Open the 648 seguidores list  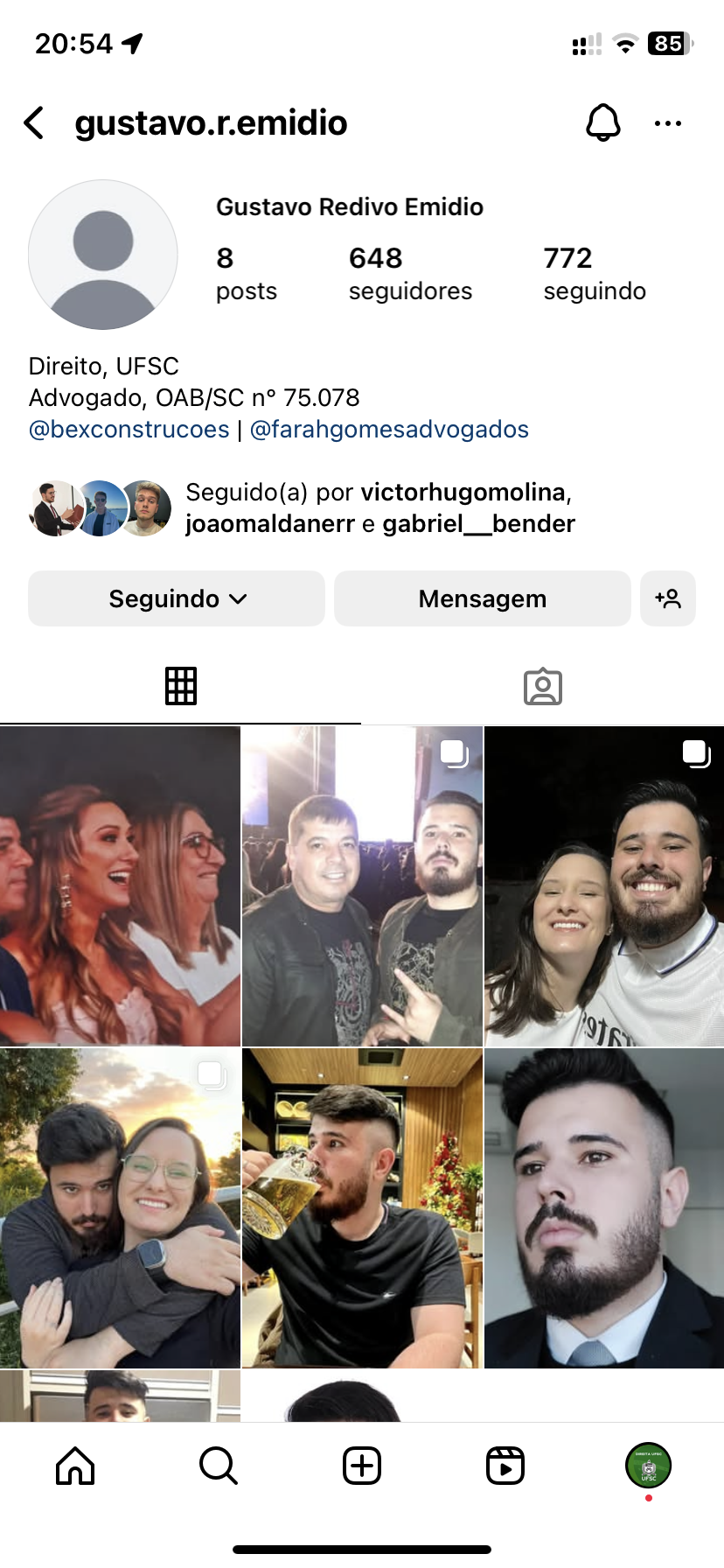coord(410,273)
